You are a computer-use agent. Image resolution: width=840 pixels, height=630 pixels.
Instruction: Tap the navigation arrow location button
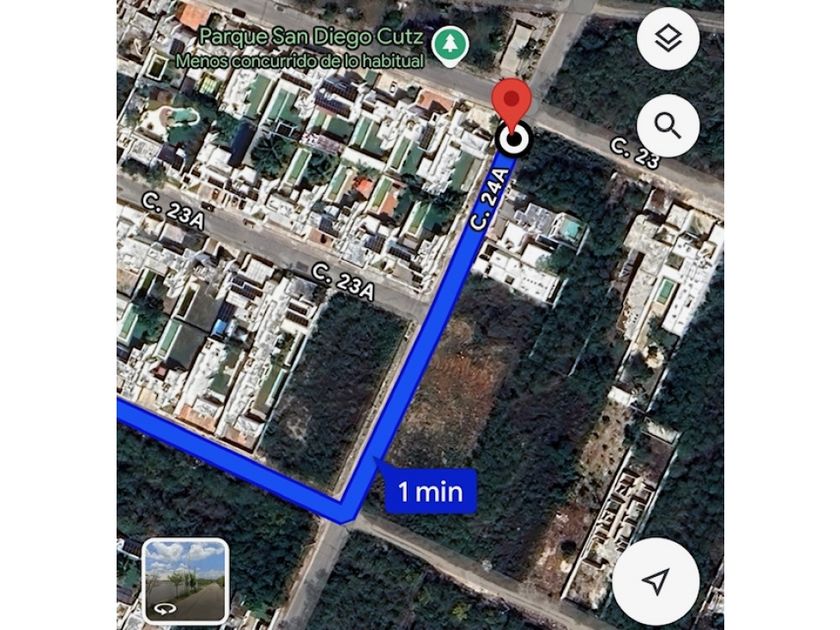(655, 582)
